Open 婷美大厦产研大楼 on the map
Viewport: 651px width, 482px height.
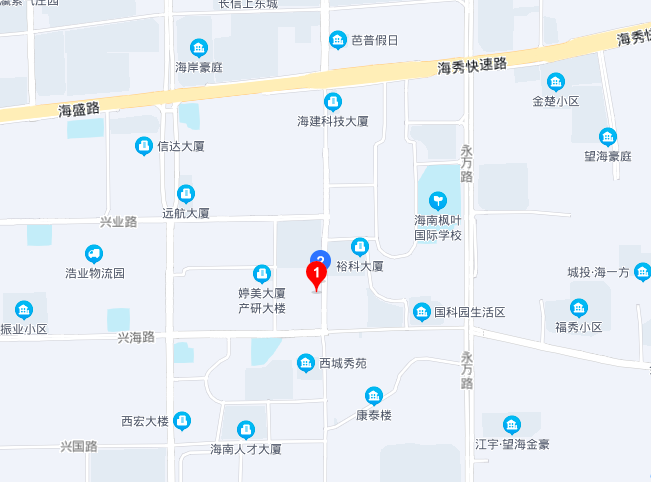pyautogui.click(x=262, y=273)
